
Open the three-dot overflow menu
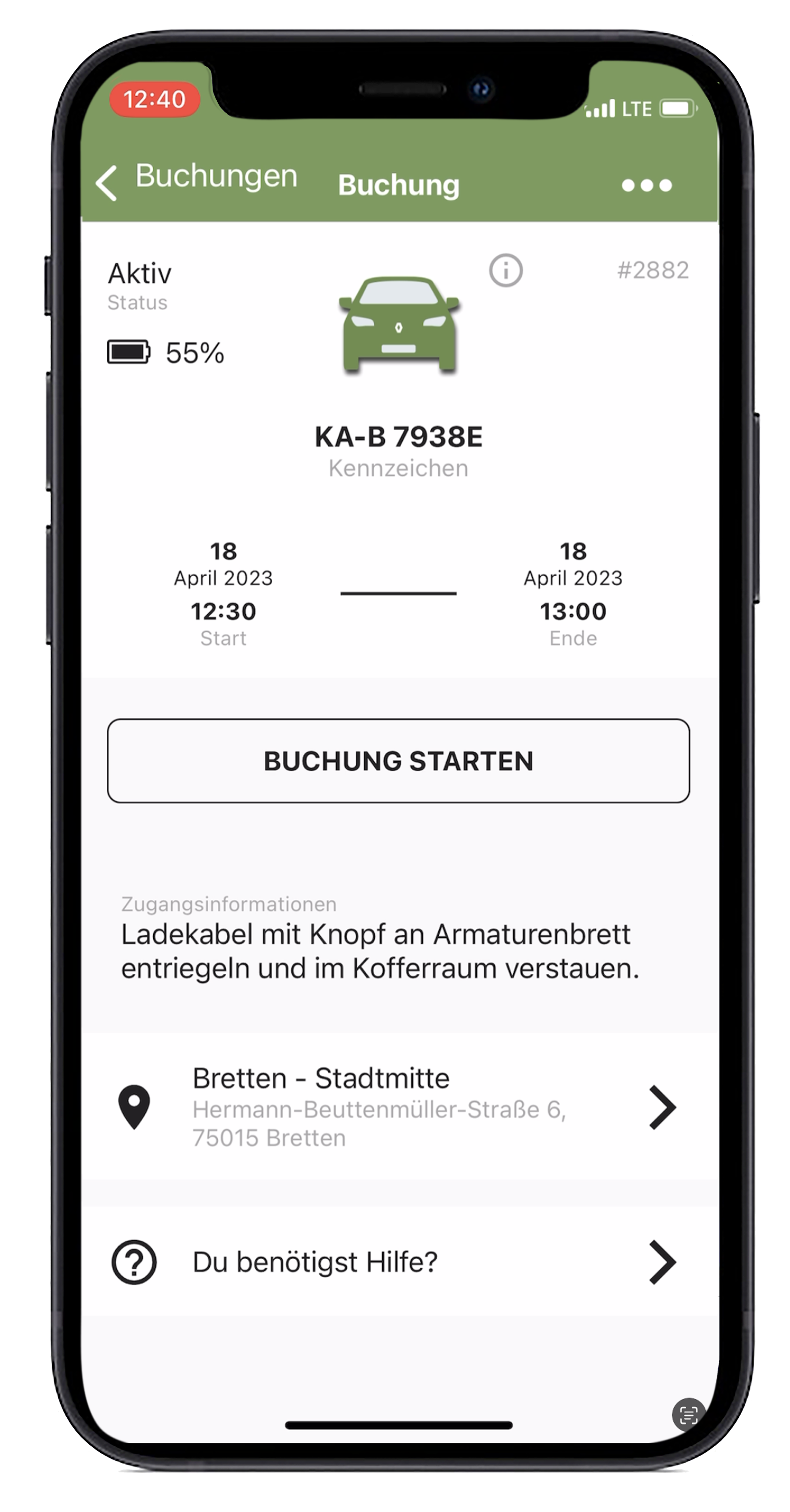pyautogui.click(x=646, y=186)
